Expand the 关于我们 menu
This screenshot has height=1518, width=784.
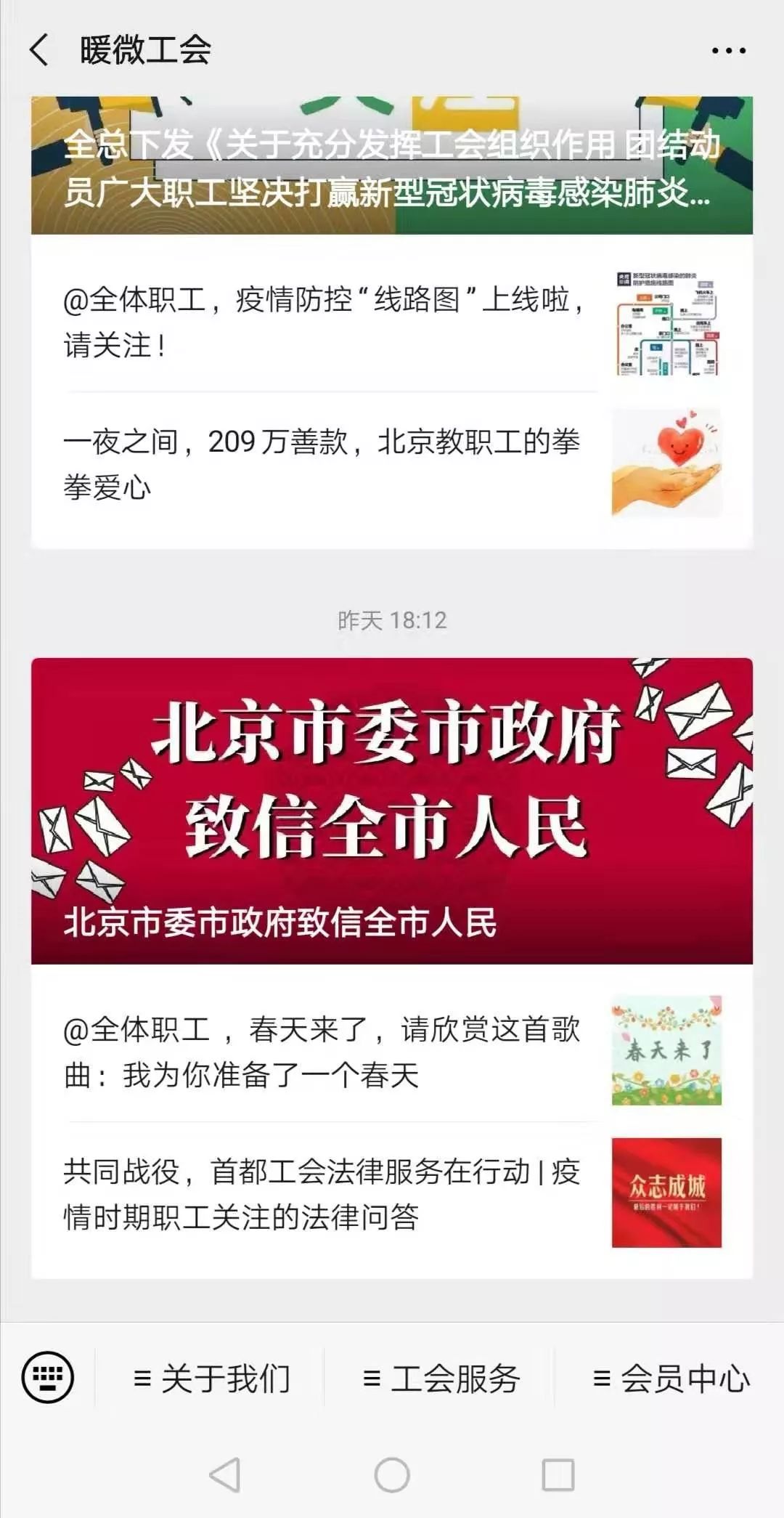tap(211, 1379)
